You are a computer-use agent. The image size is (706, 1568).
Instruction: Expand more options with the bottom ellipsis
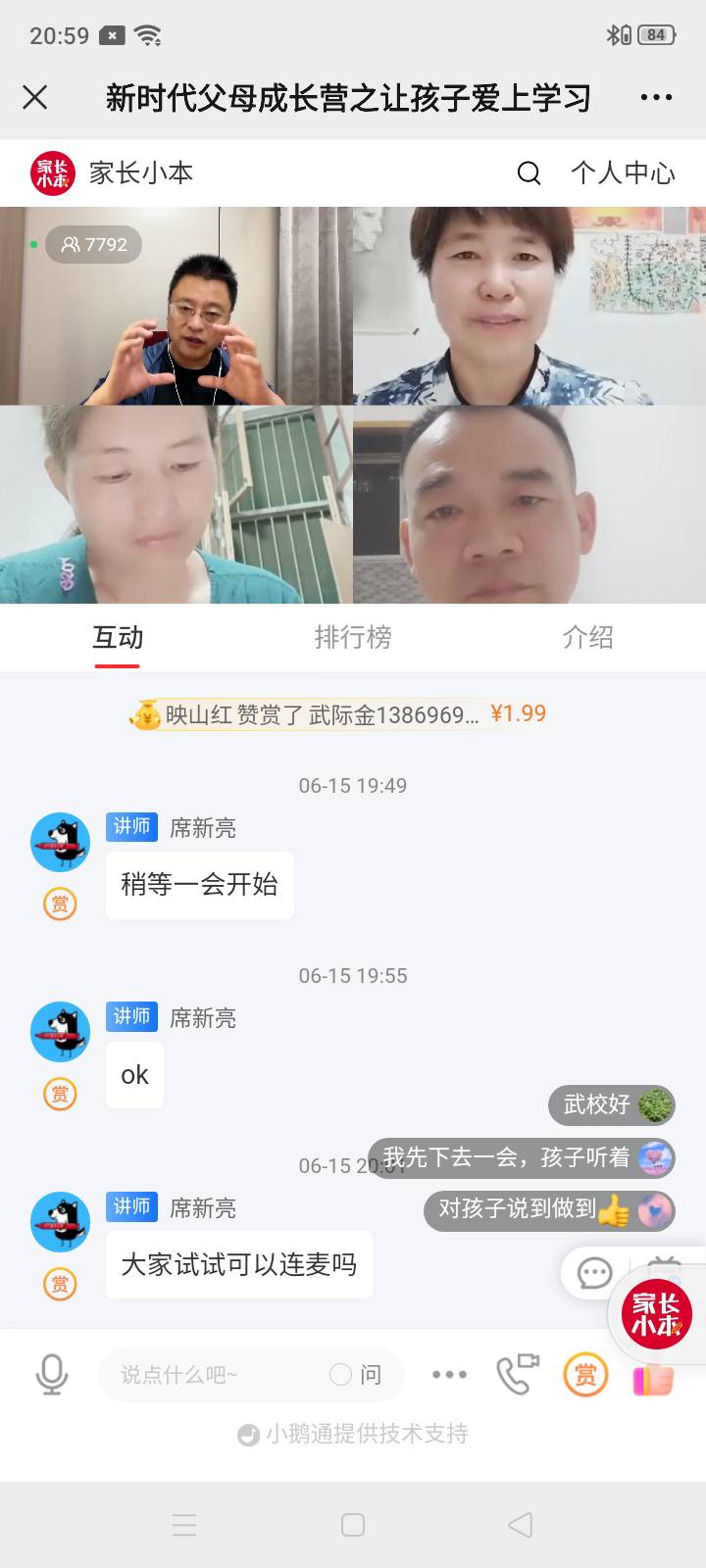click(x=448, y=1374)
